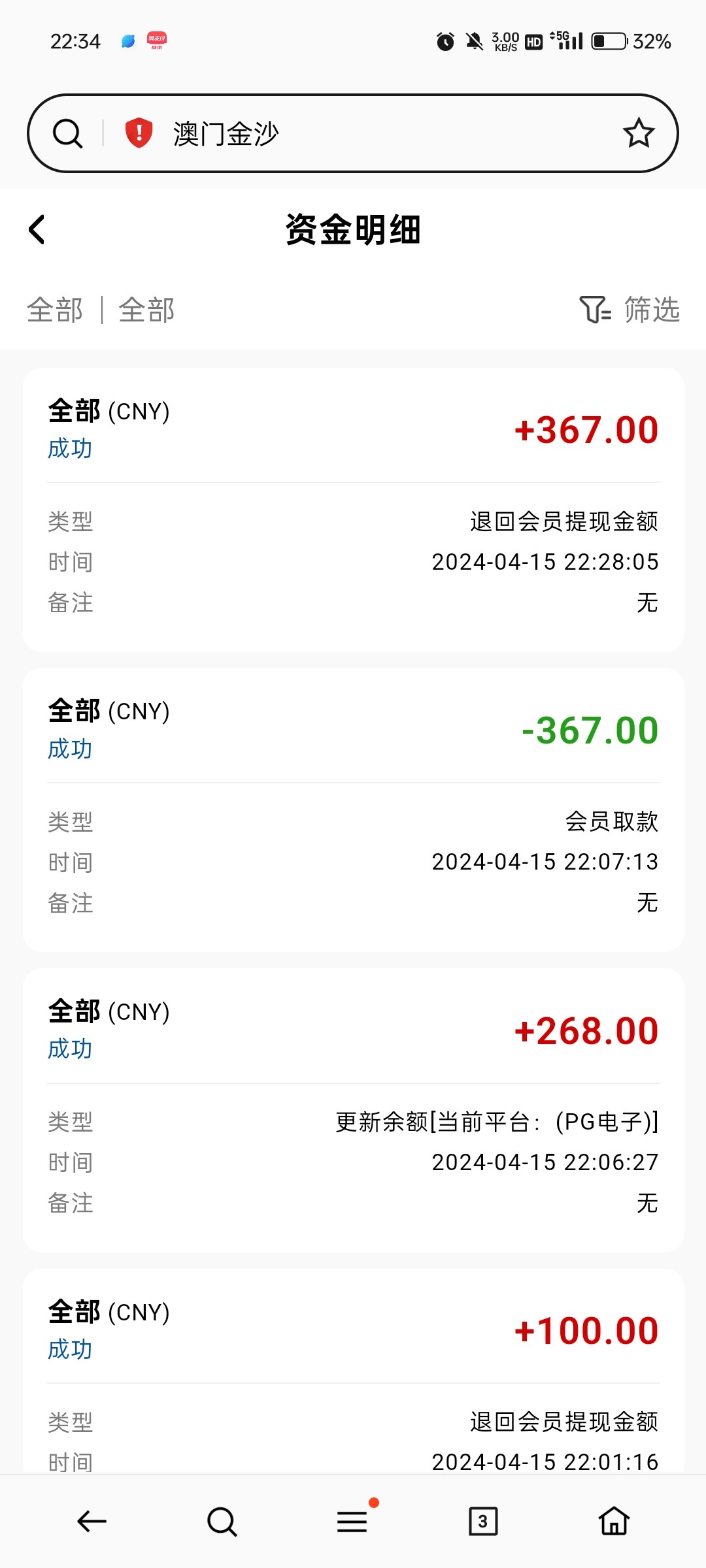Screen dimensions: 706x1568
Task: Go back from 资金明细 page
Action: pyautogui.click(x=37, y=230)
